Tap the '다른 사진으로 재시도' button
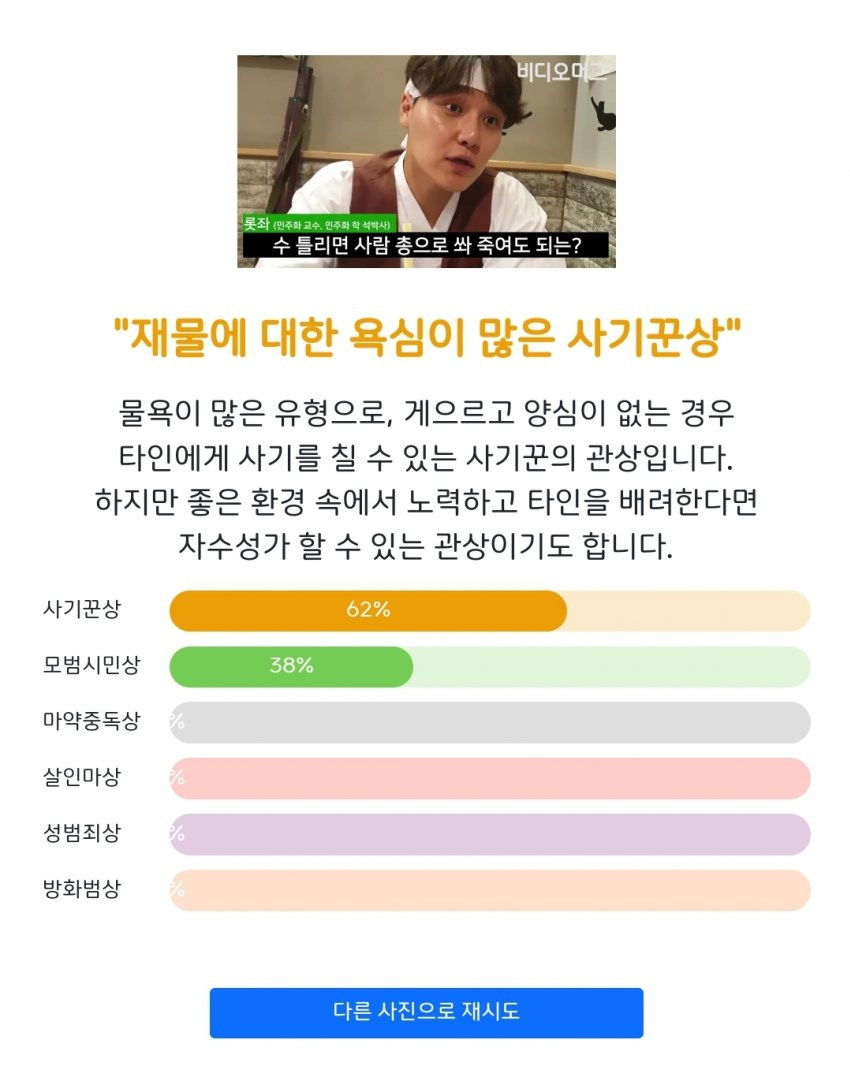This screenshot has height=1092, width=850. (x=426, y=1012)
